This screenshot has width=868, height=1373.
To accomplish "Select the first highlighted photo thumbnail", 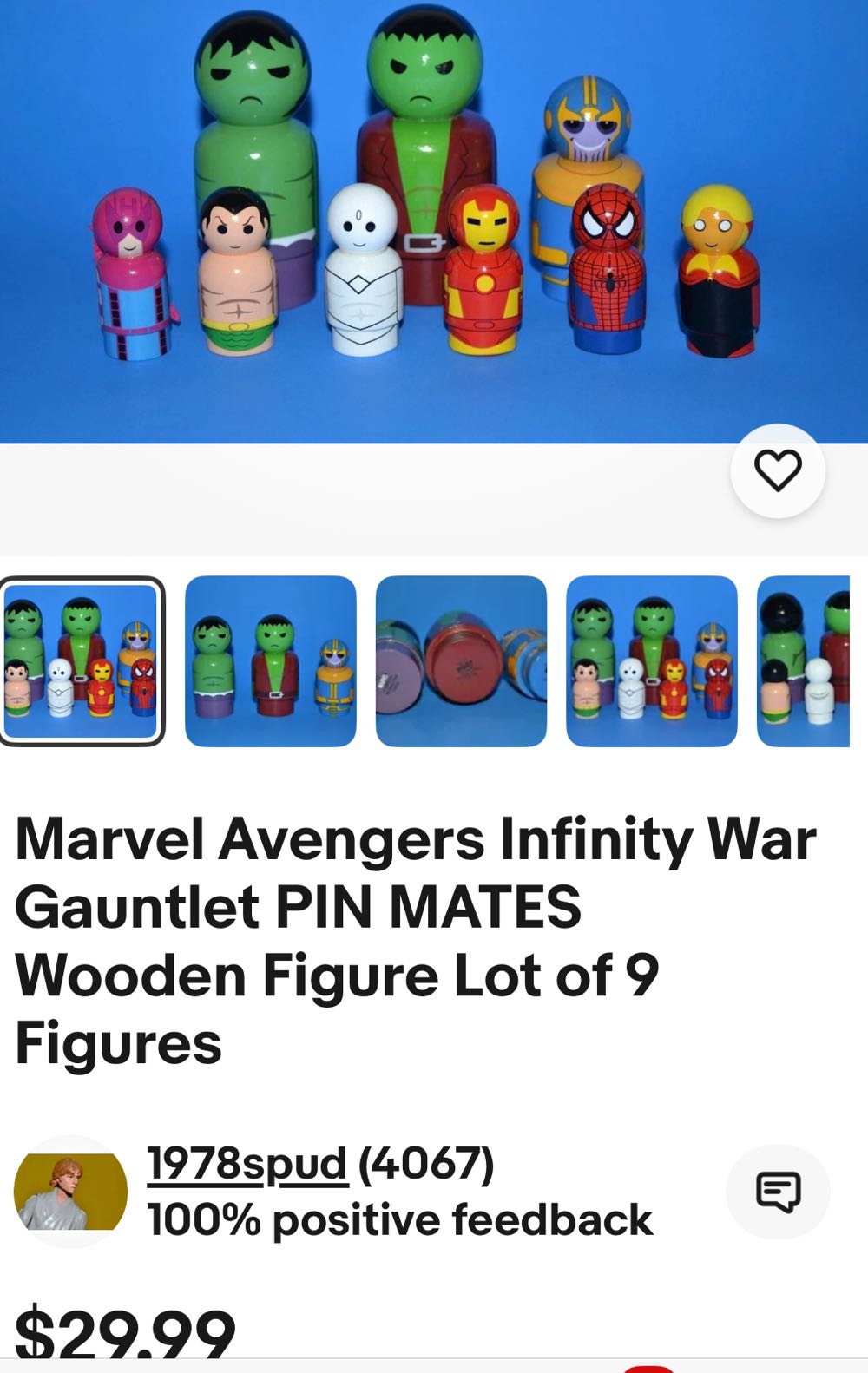I will click(82, 660).
